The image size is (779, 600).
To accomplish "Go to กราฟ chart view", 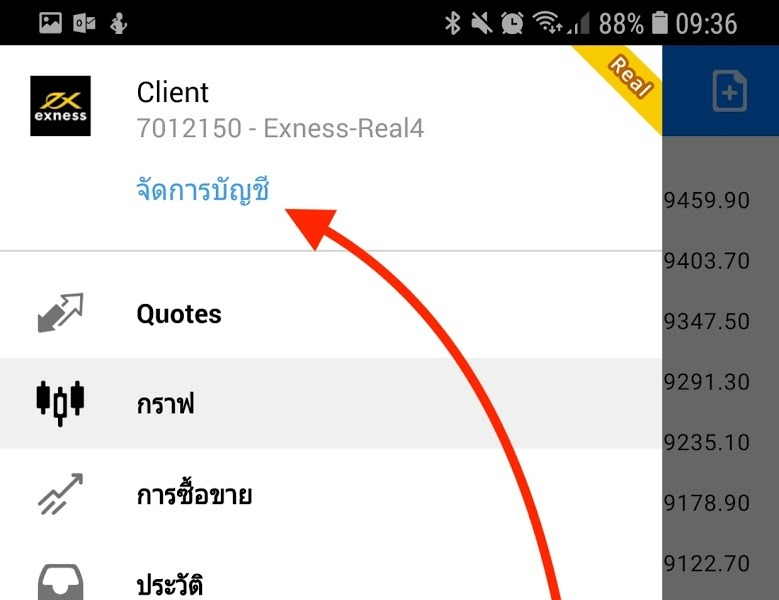I will coord(166,403).
